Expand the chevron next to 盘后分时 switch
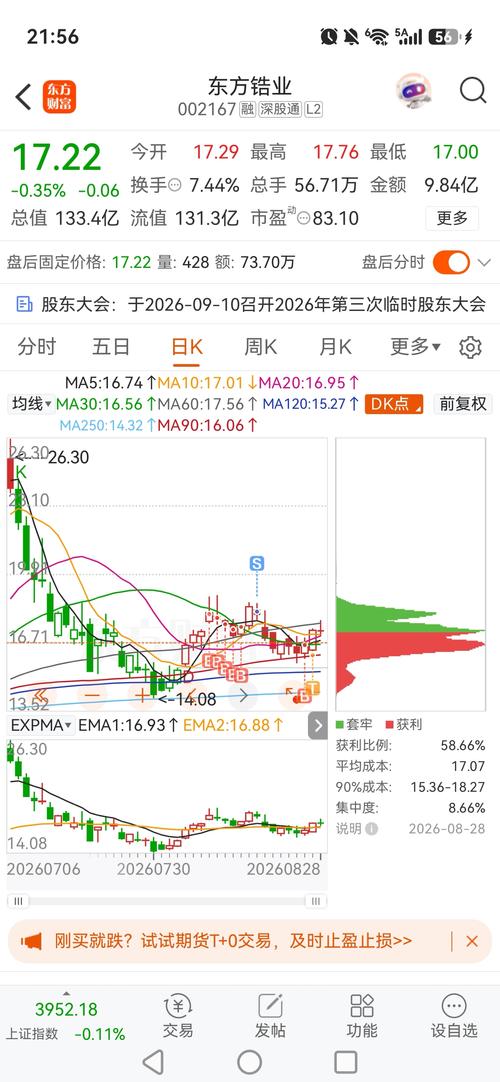Viewport: 500px width, 1082px height. [x=484, y=262]
